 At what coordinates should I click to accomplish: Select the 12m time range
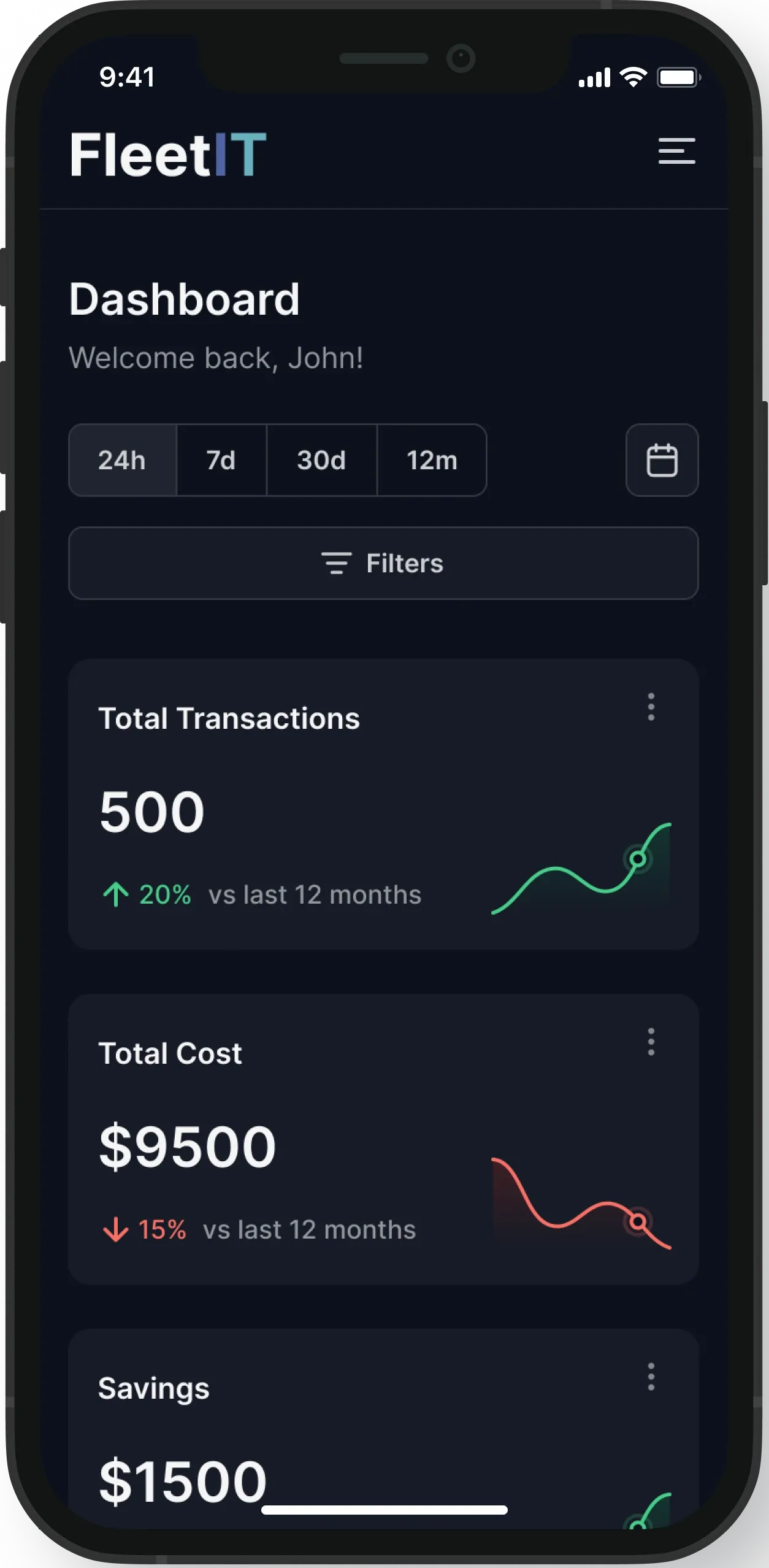pos(432,460)
